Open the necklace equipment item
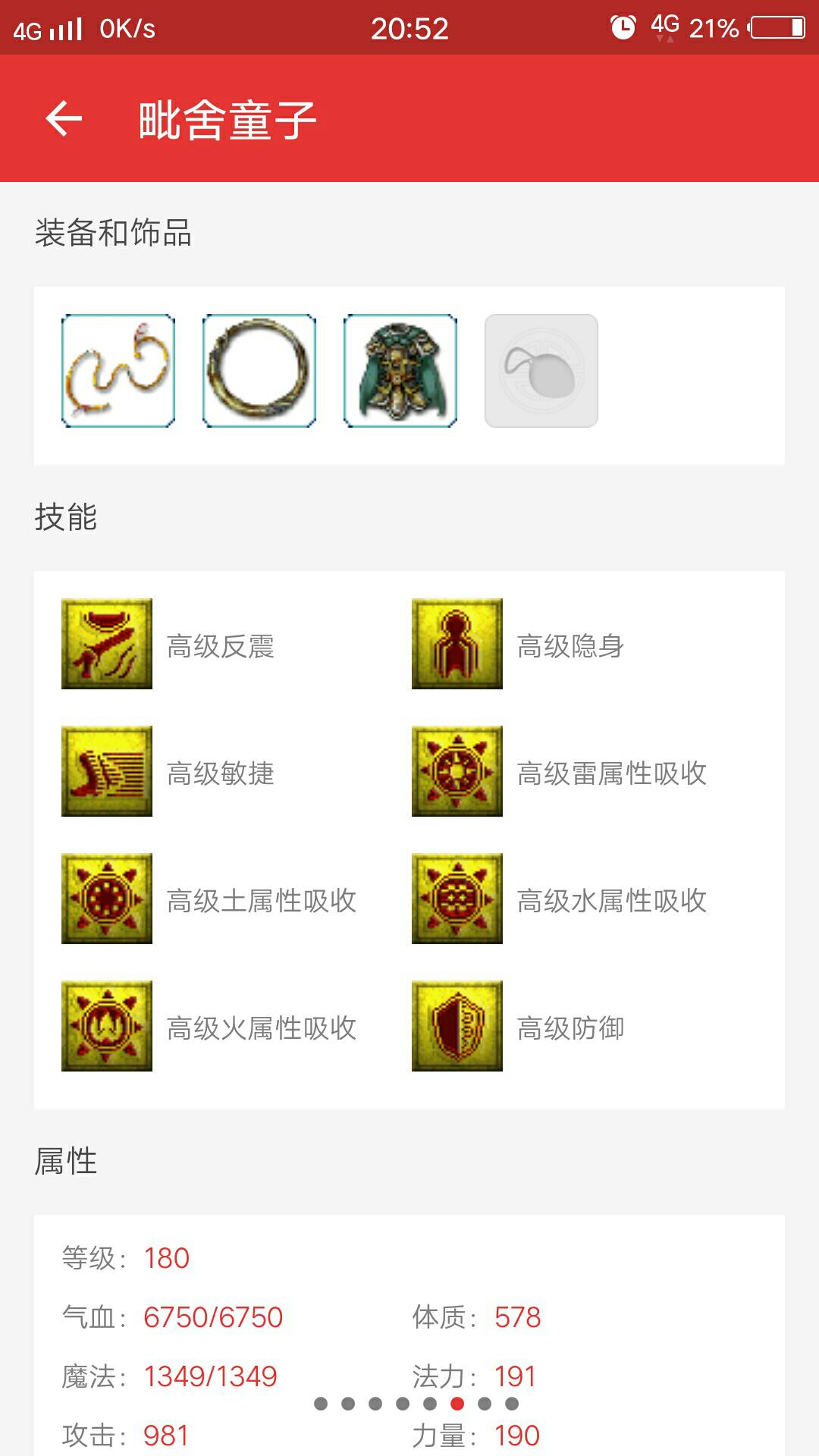Screen dimensions: 819x1456 tap(118, 371)
